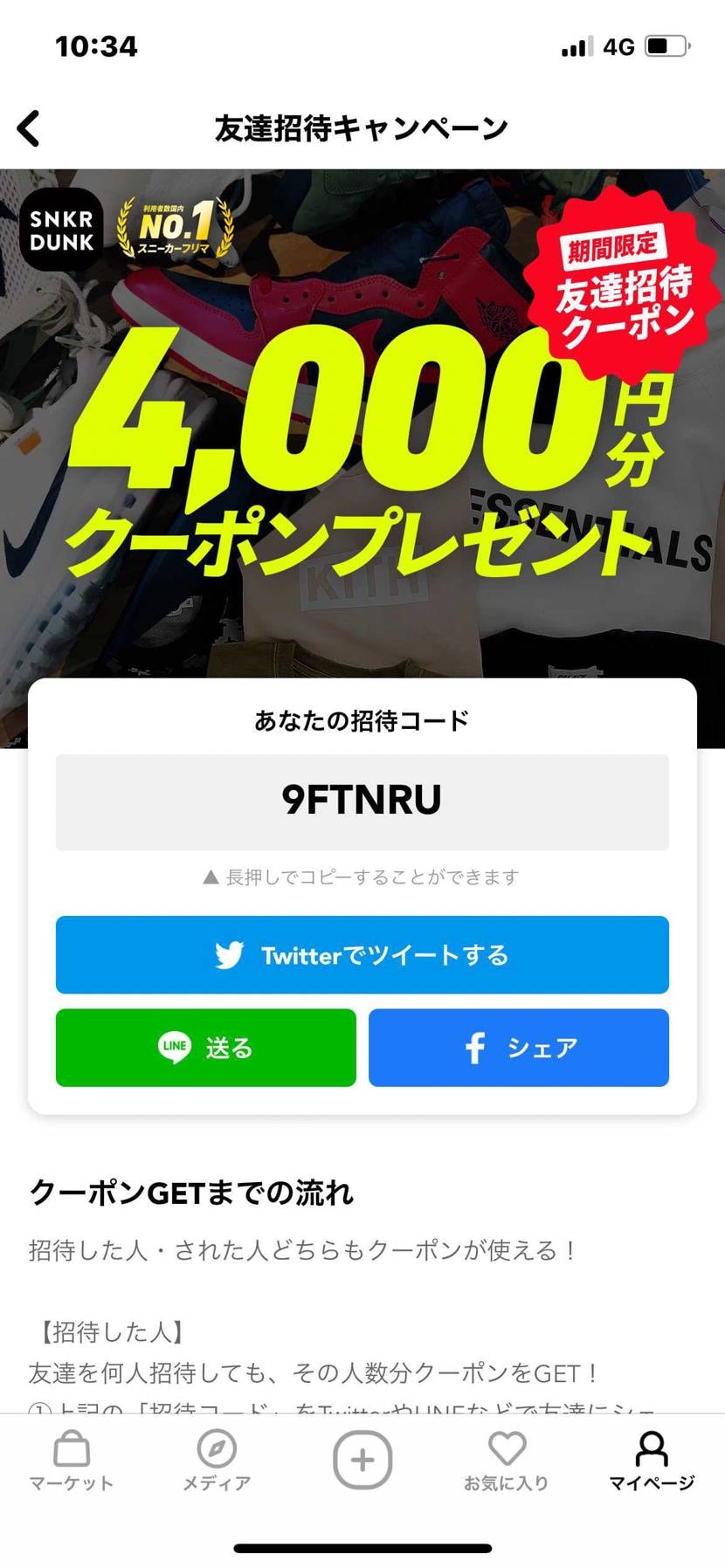725x1568 pixels.
Task: Tap the Twitter bird icon
Action: [x=229, y=955]
